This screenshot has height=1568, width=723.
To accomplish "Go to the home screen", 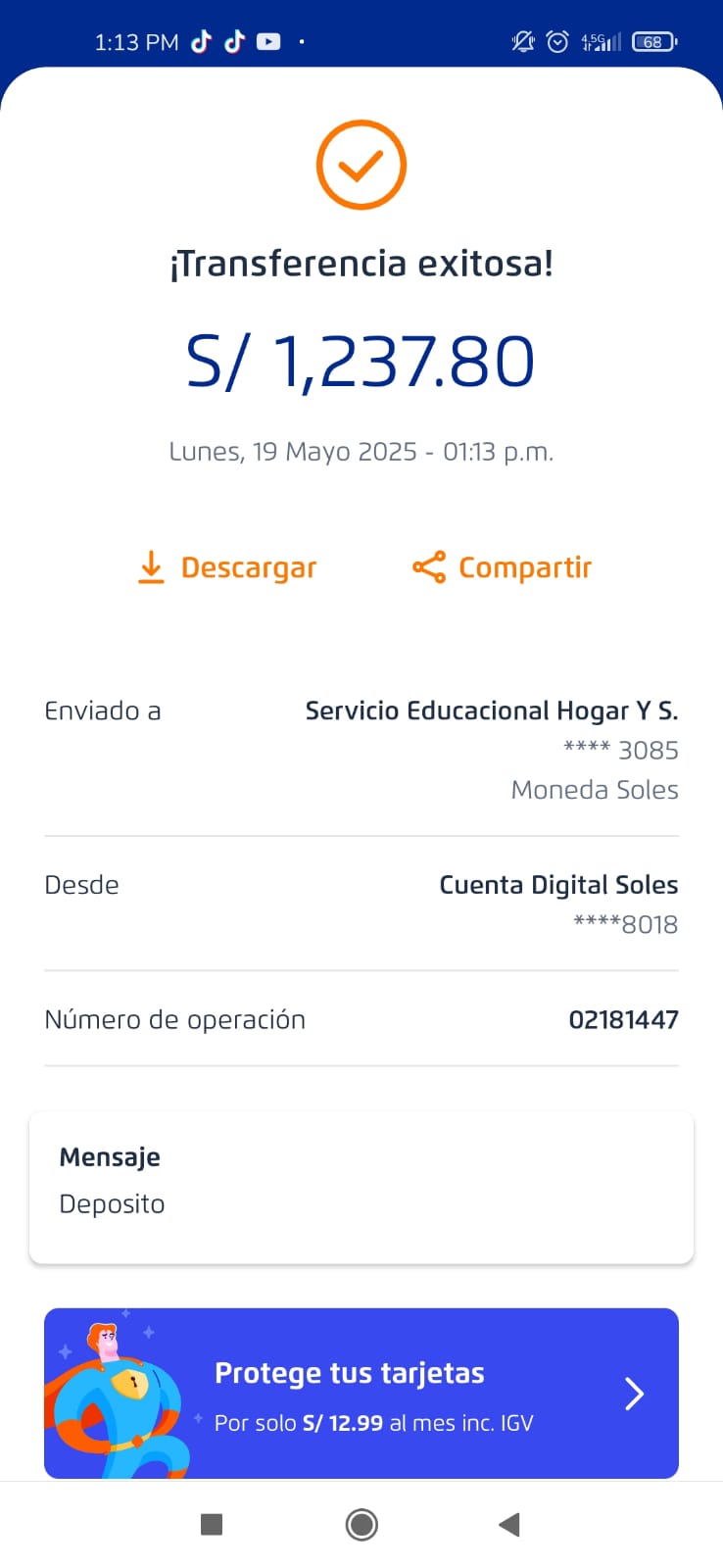I will [361, 1524].
